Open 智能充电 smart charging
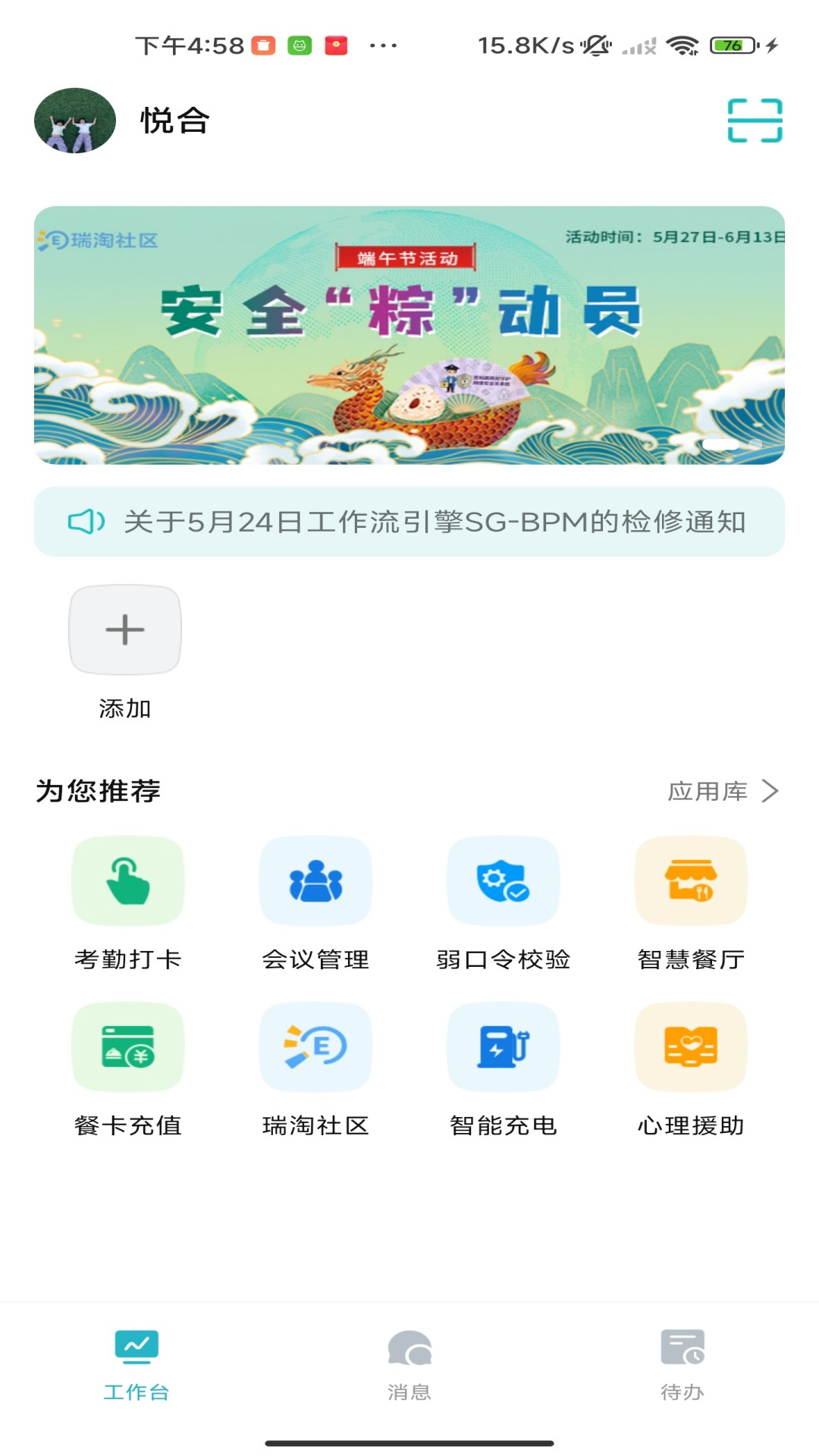 point(503,1047)
